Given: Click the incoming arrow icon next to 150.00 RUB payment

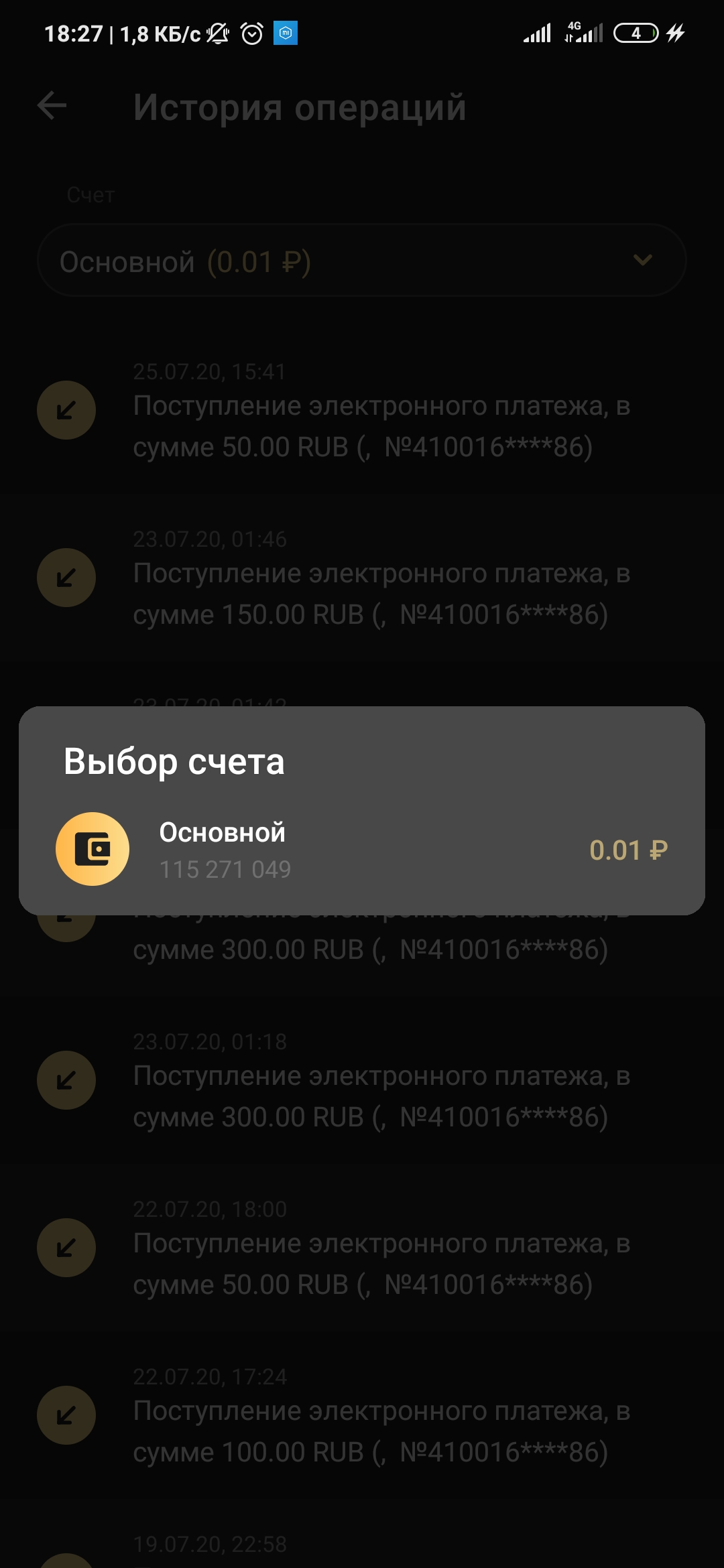Looking at the screenshot, I should point(66,577).
